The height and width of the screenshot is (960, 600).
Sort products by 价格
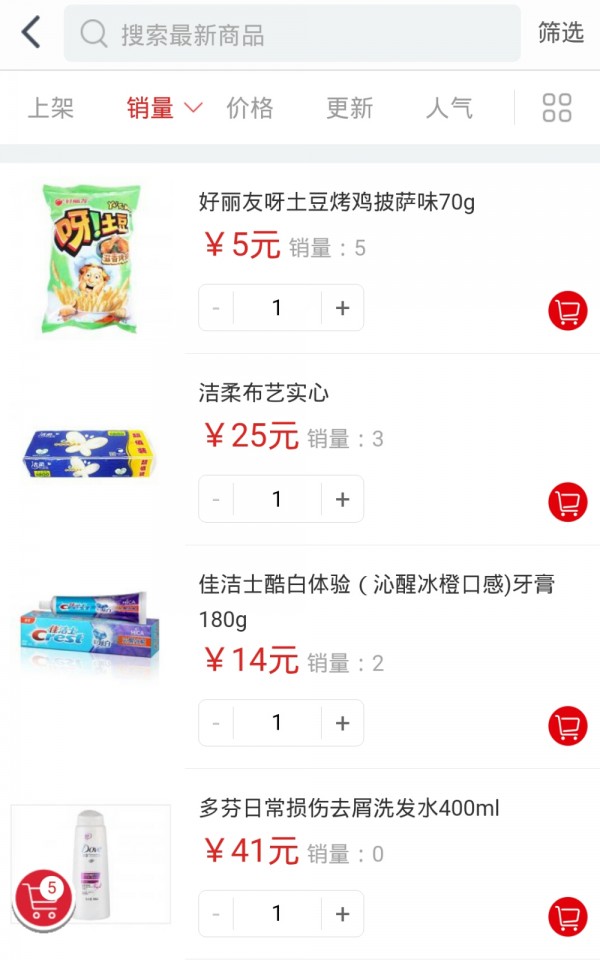tap(250, 108)
